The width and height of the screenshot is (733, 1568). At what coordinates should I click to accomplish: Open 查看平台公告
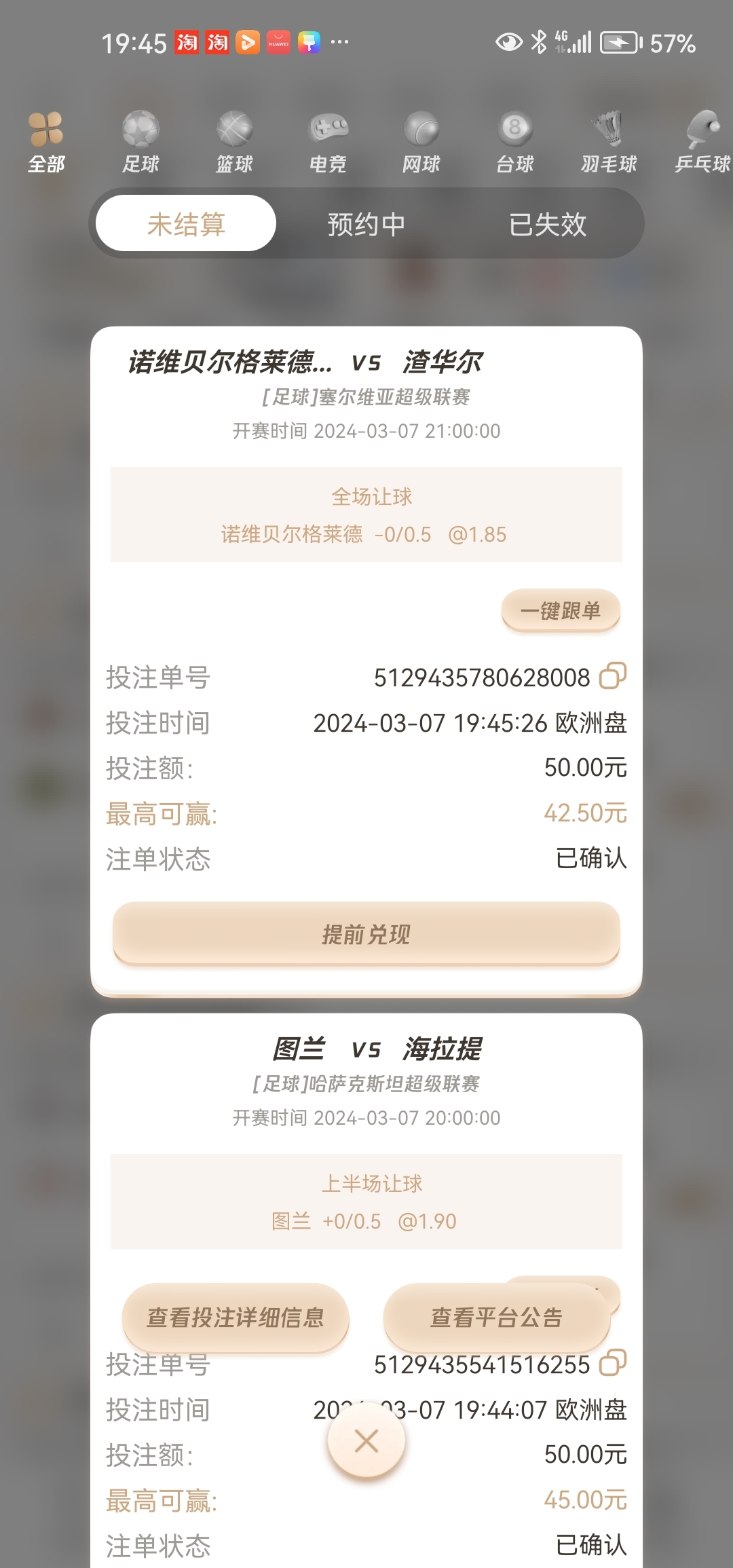497,1318
